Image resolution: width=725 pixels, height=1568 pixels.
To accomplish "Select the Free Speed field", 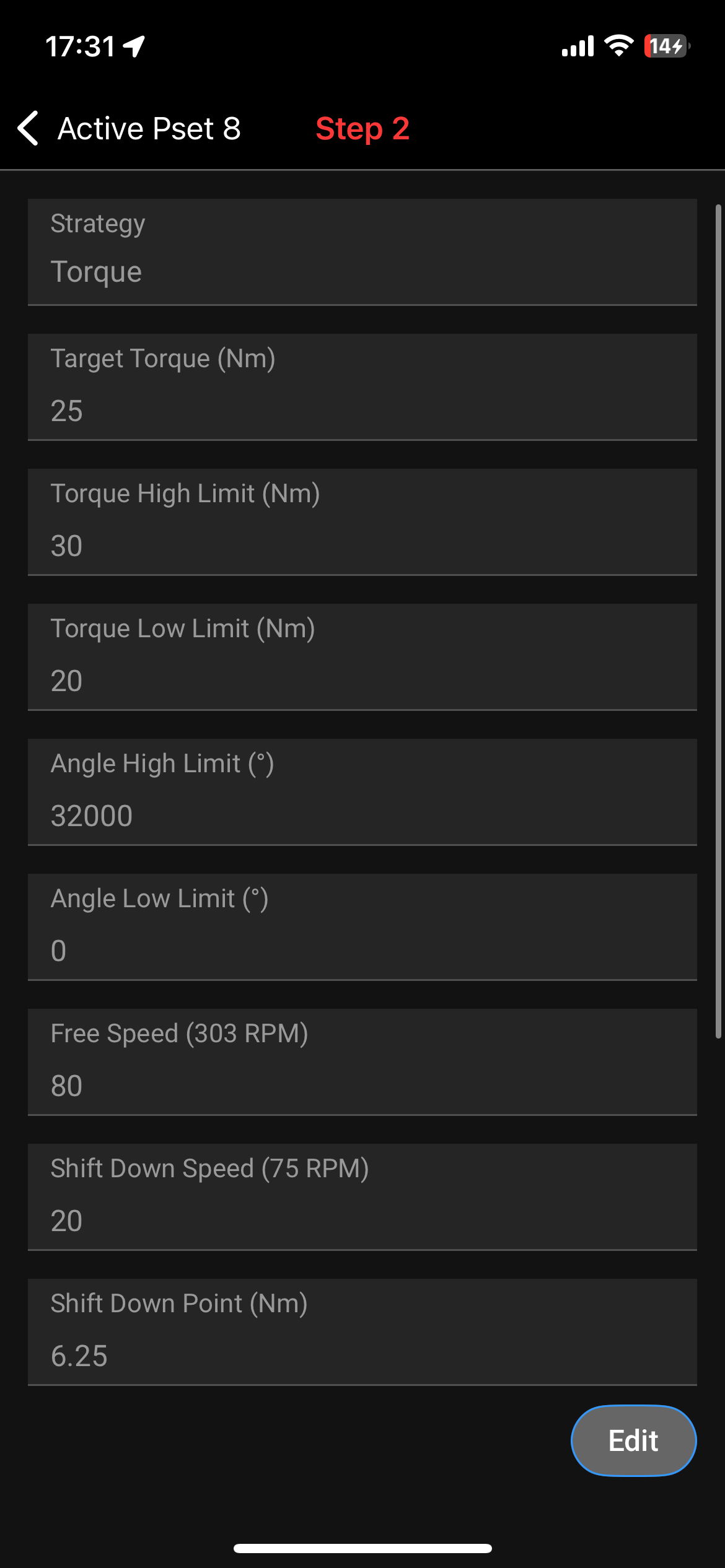I will point(362,1062).
